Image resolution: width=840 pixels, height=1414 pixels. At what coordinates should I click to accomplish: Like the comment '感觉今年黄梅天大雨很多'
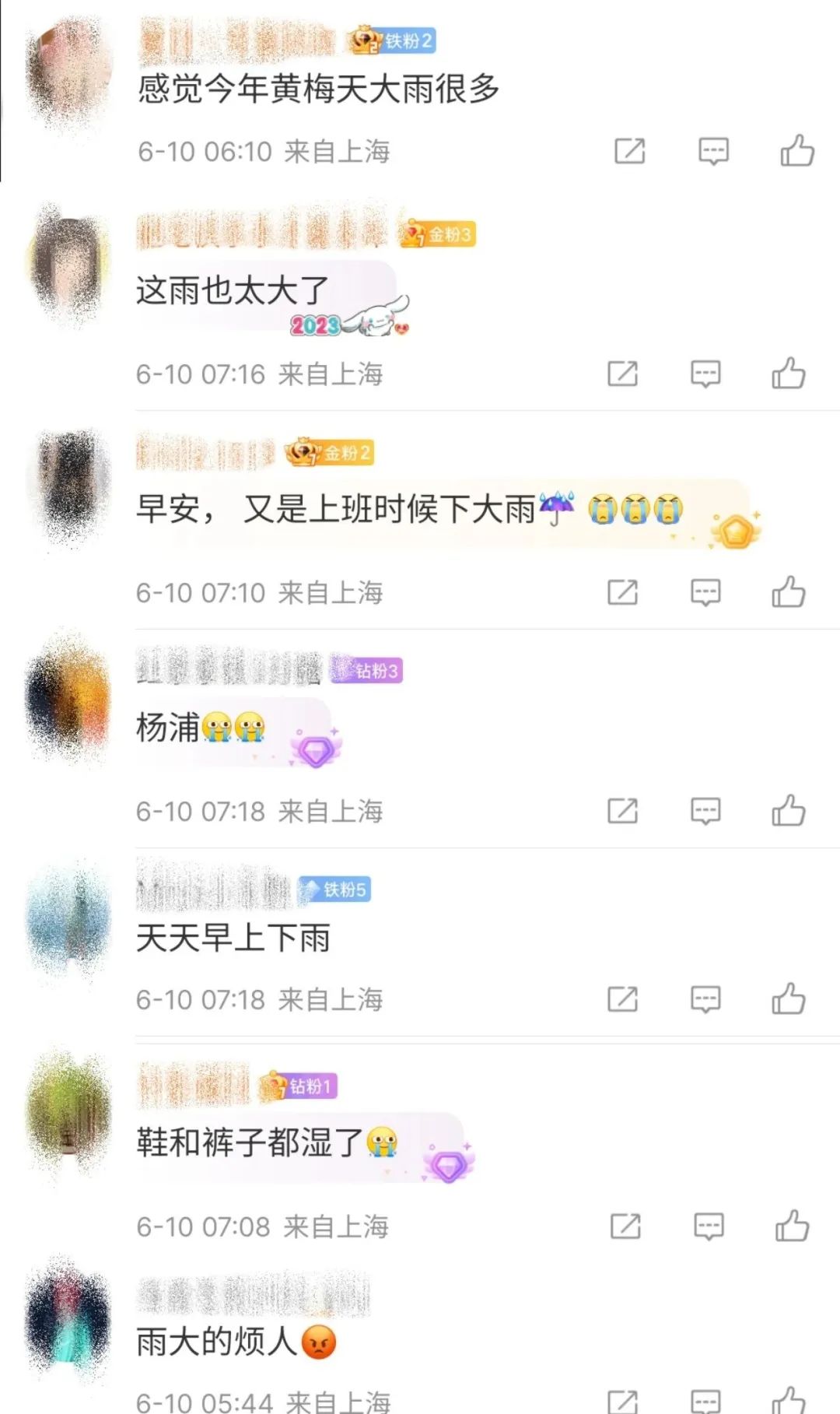pyautogui.click(x=797, y=151)
